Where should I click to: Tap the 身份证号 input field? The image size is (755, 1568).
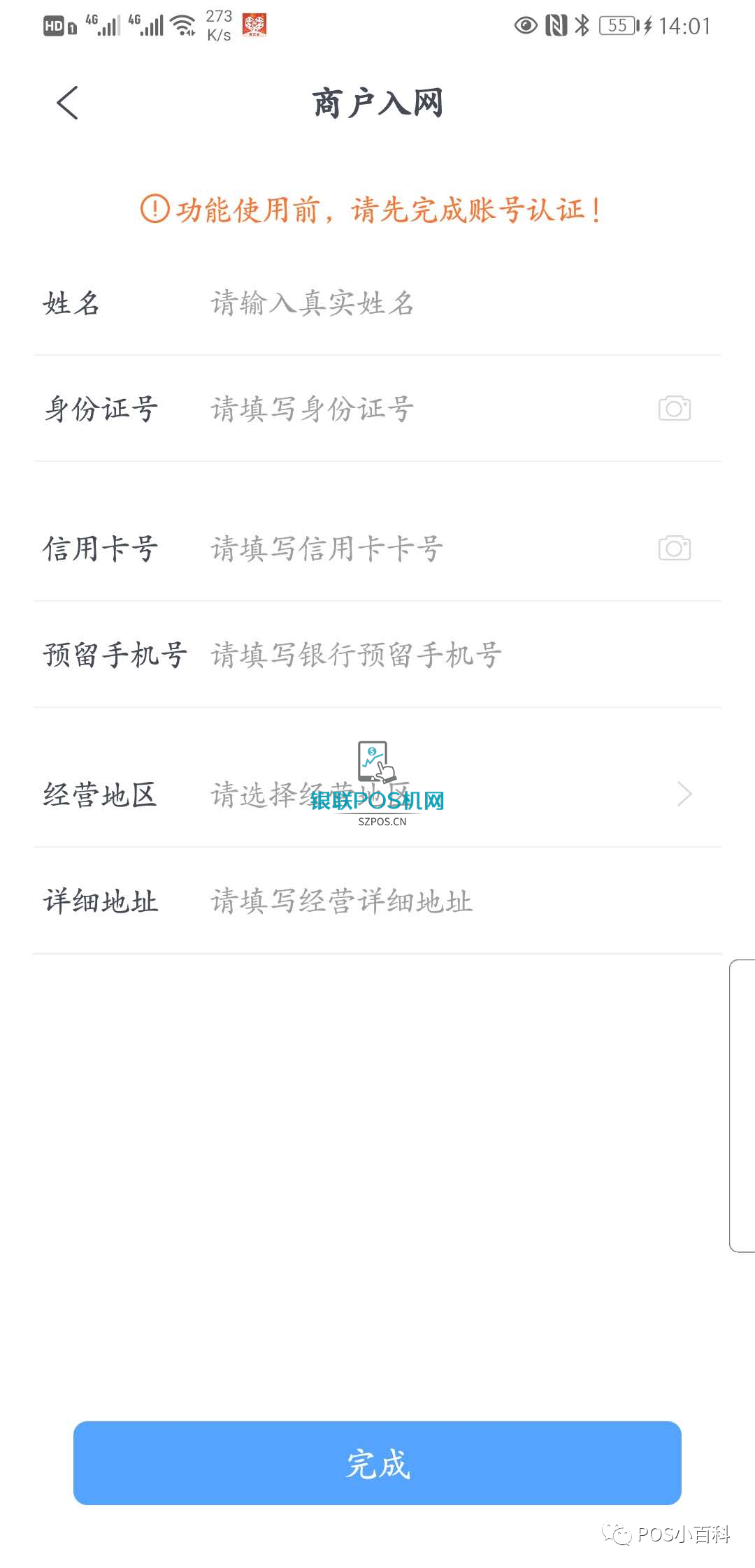click(426, 409)
